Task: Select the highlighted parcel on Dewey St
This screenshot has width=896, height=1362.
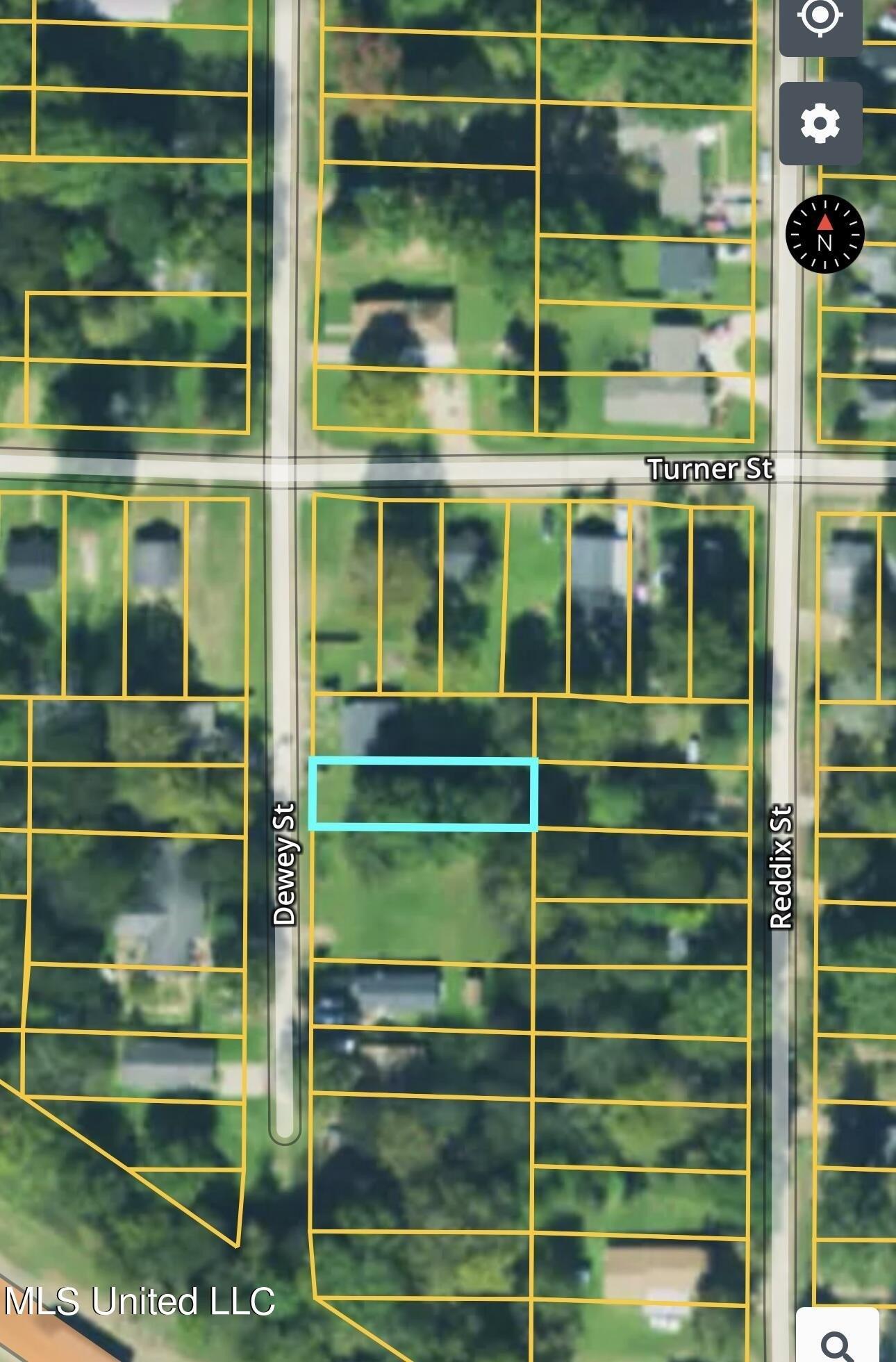Action: point(423,794)
